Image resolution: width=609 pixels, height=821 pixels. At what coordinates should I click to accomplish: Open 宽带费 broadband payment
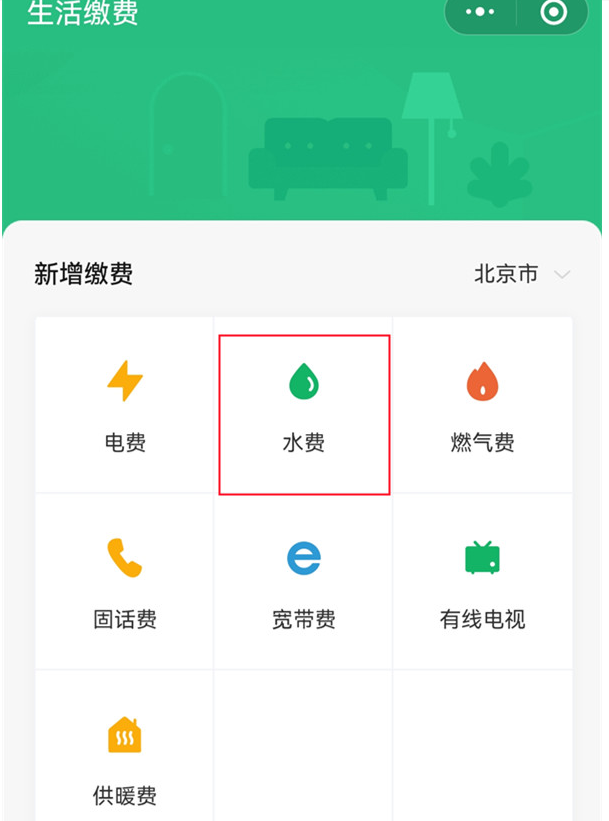(x=304, y=582)
